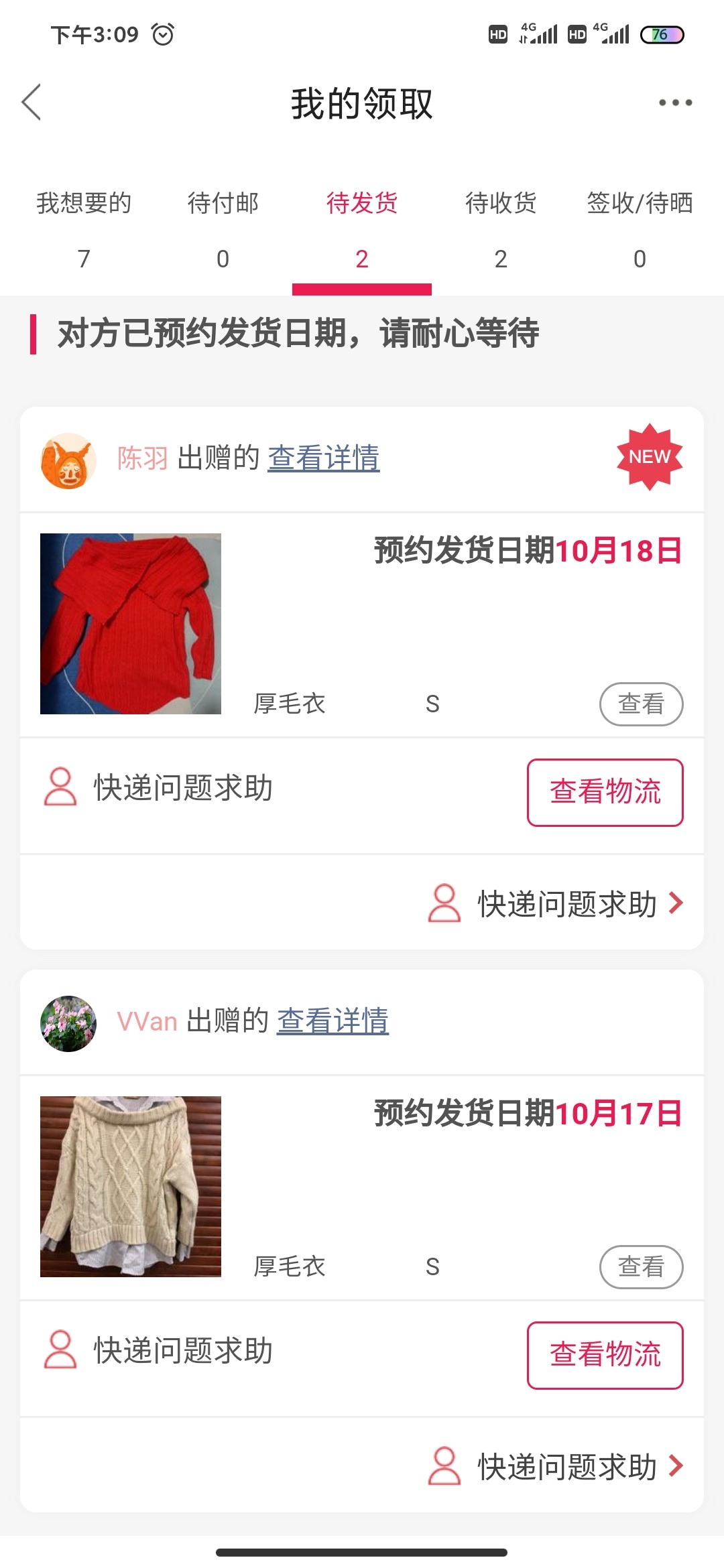
Task: Open the 签收/待晒 tab
Action: (x=640, y=228)
